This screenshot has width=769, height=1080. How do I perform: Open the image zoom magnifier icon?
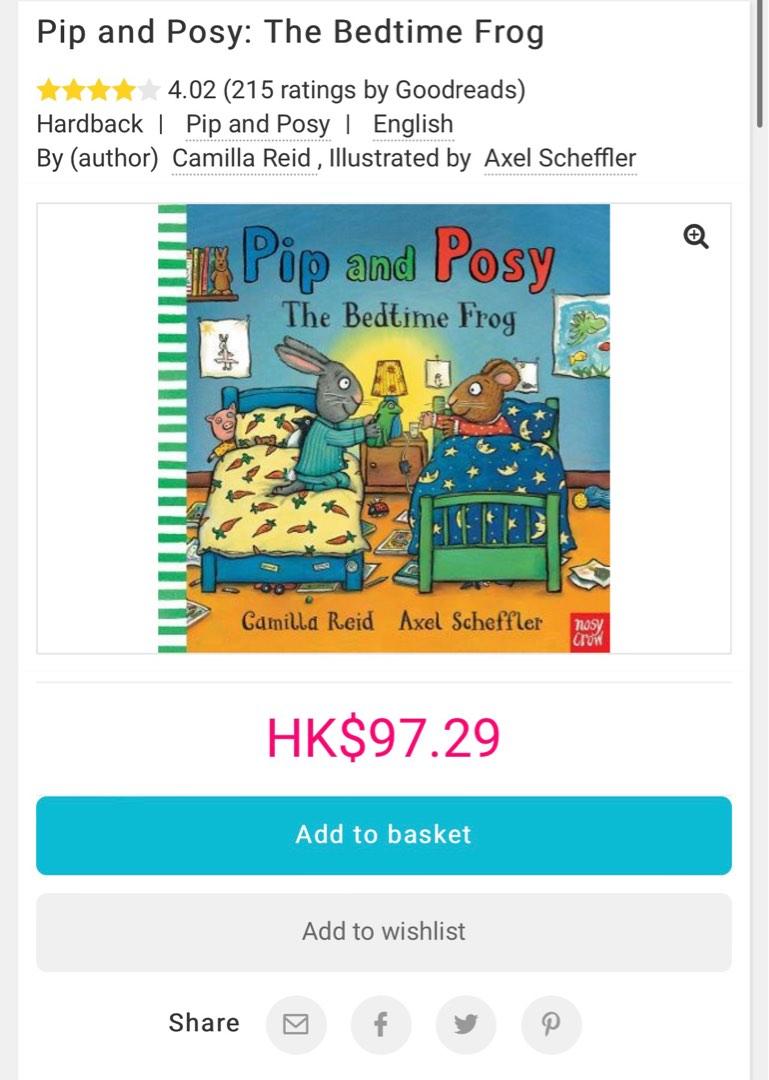(695, 237)
